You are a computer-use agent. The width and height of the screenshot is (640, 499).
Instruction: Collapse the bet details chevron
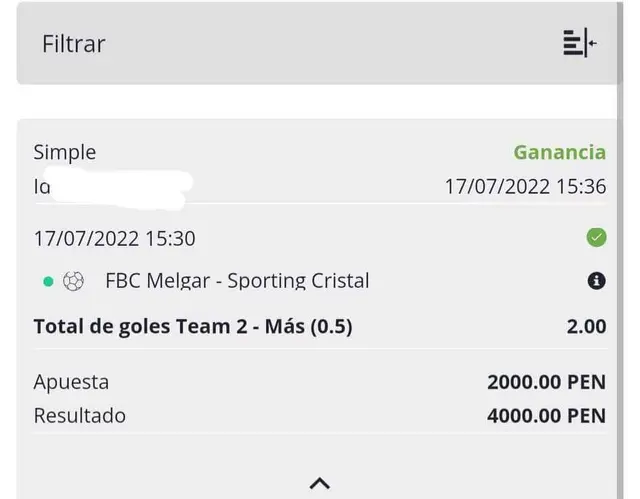(x=320, y=483)
